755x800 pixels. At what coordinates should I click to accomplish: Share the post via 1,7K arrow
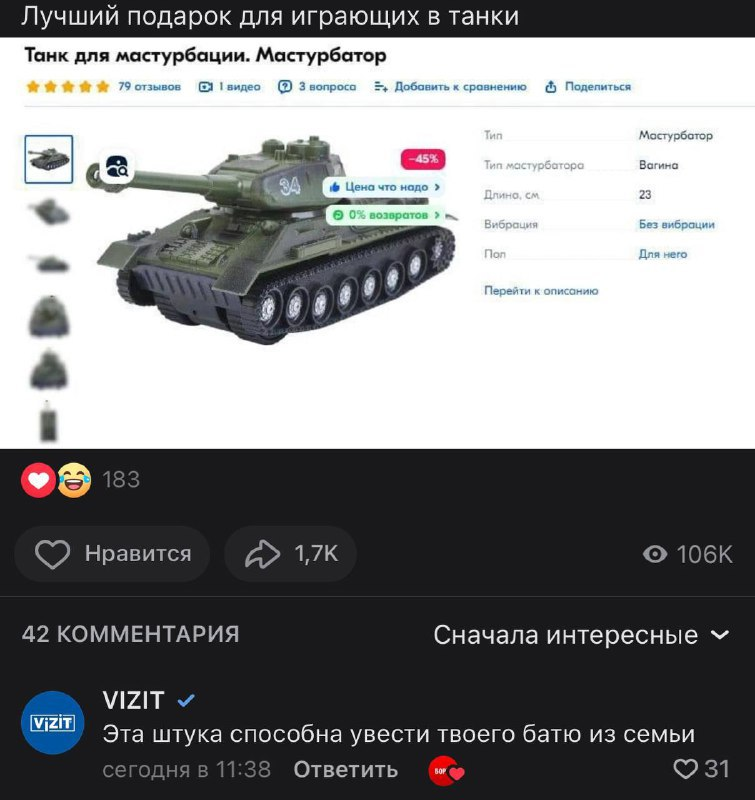290,554
